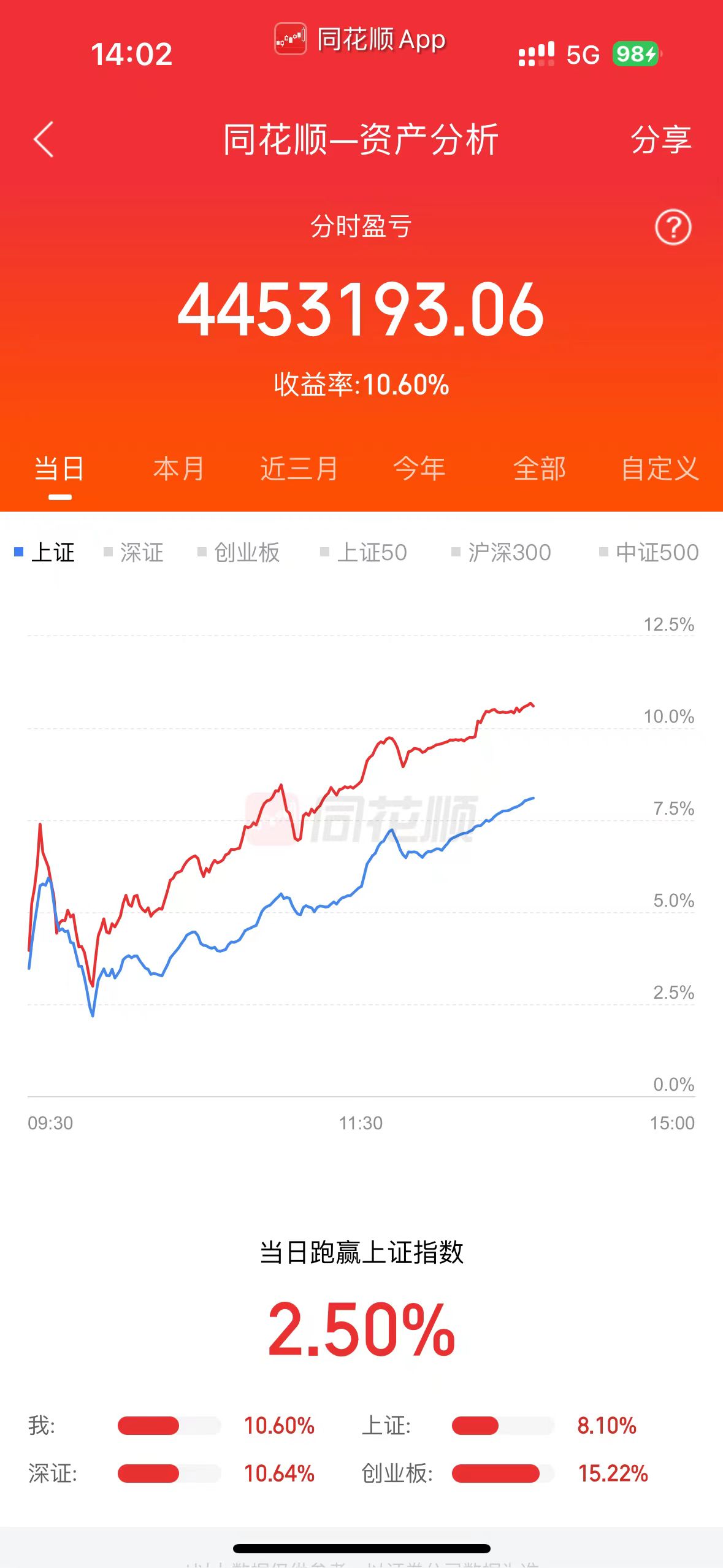Open the question mark help icon

click(673, 227)
